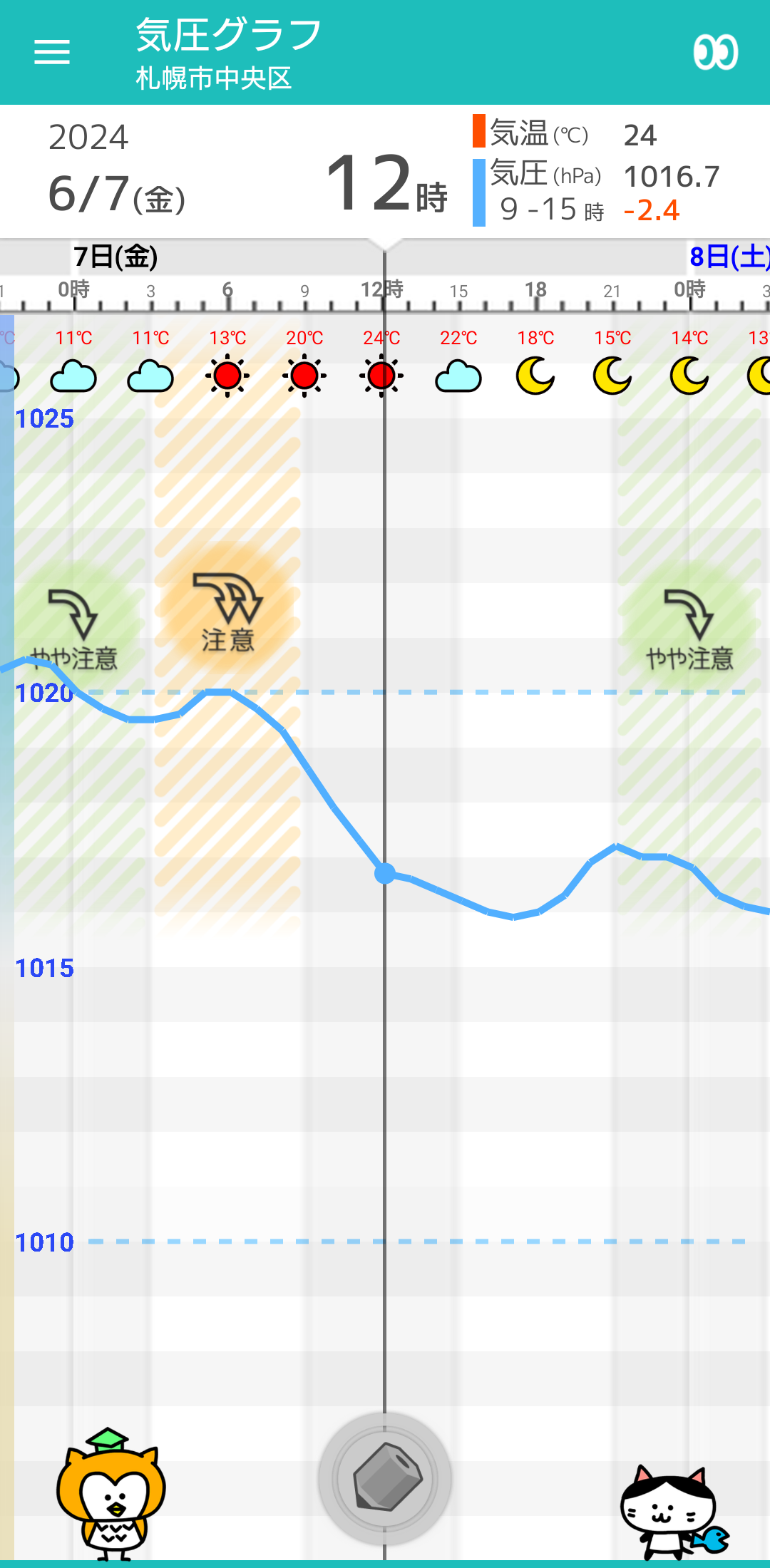770x1568 pixels.
Task: Tap the orange owl character
Action: pyautogui.click(x=111, y=1495)
